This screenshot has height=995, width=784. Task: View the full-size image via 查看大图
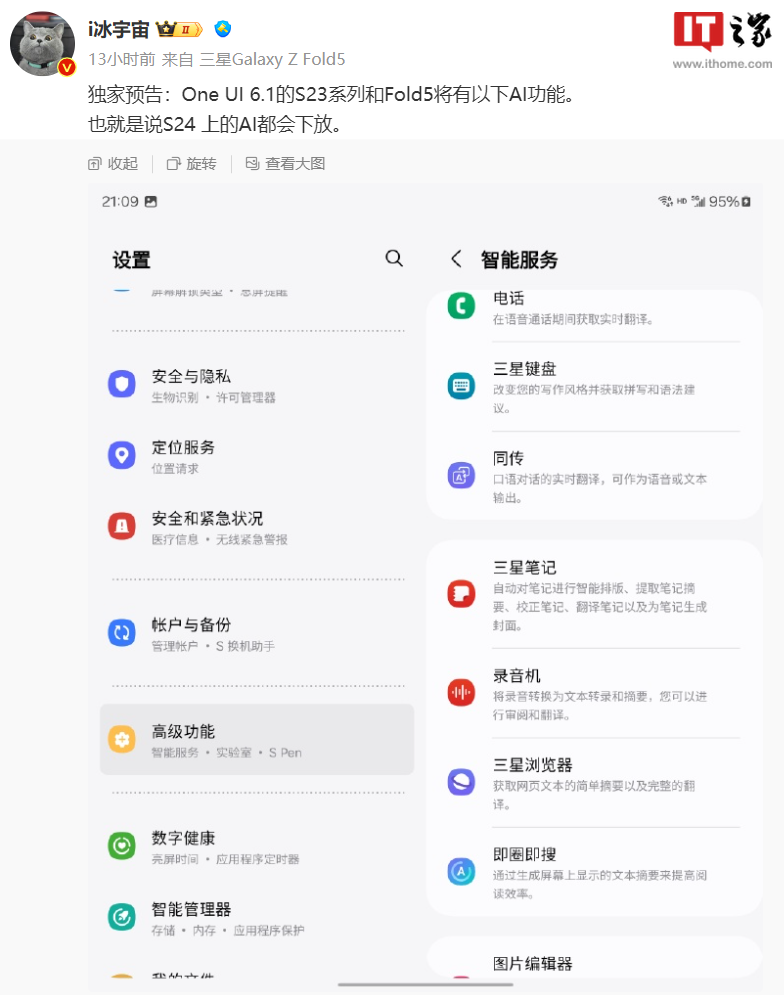click(285, 163)
